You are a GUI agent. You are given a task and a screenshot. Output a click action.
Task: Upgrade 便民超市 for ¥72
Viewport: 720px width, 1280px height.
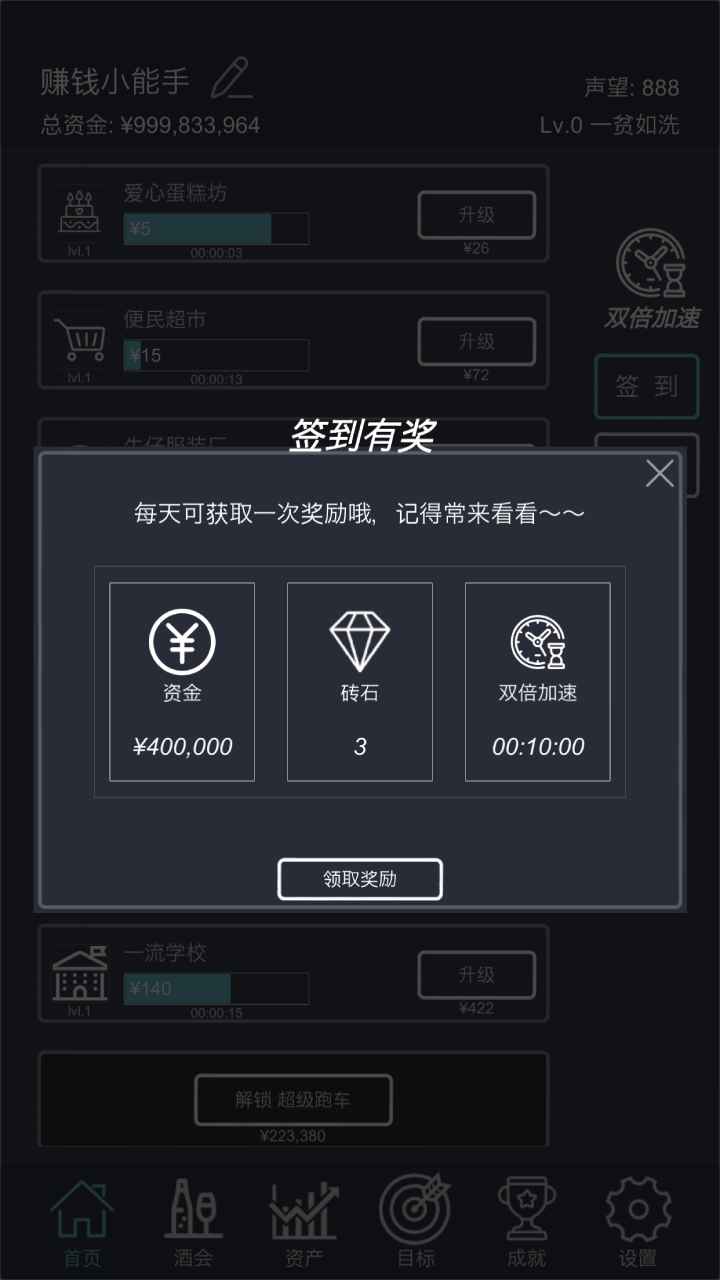(476, 342)
